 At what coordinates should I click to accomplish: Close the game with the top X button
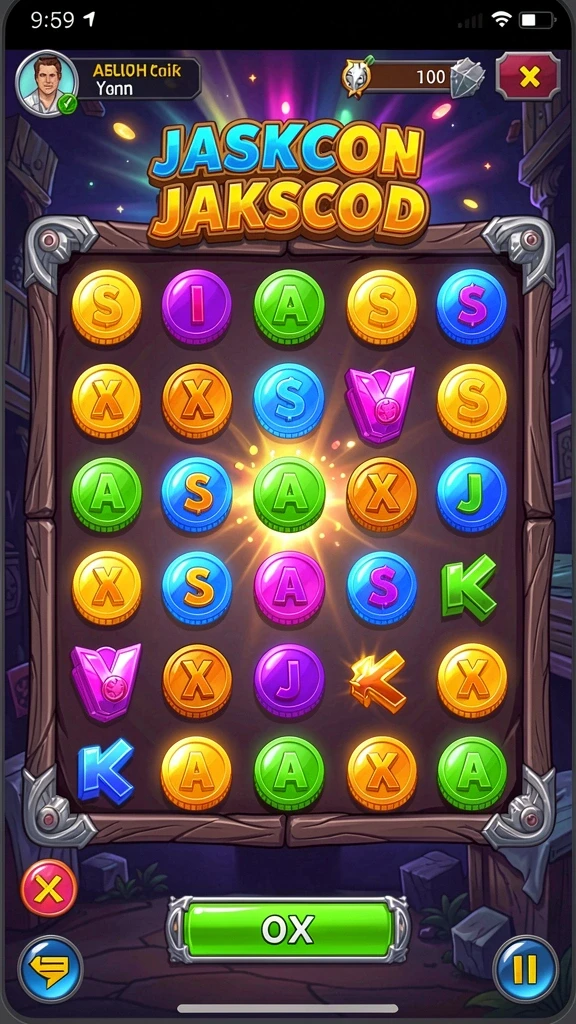click(x=528, y=77)
